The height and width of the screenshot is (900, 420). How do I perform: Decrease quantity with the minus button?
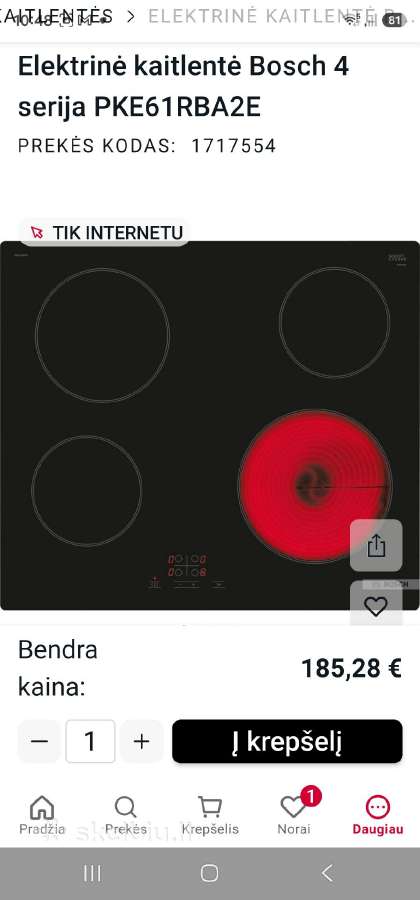coord(39,742)
